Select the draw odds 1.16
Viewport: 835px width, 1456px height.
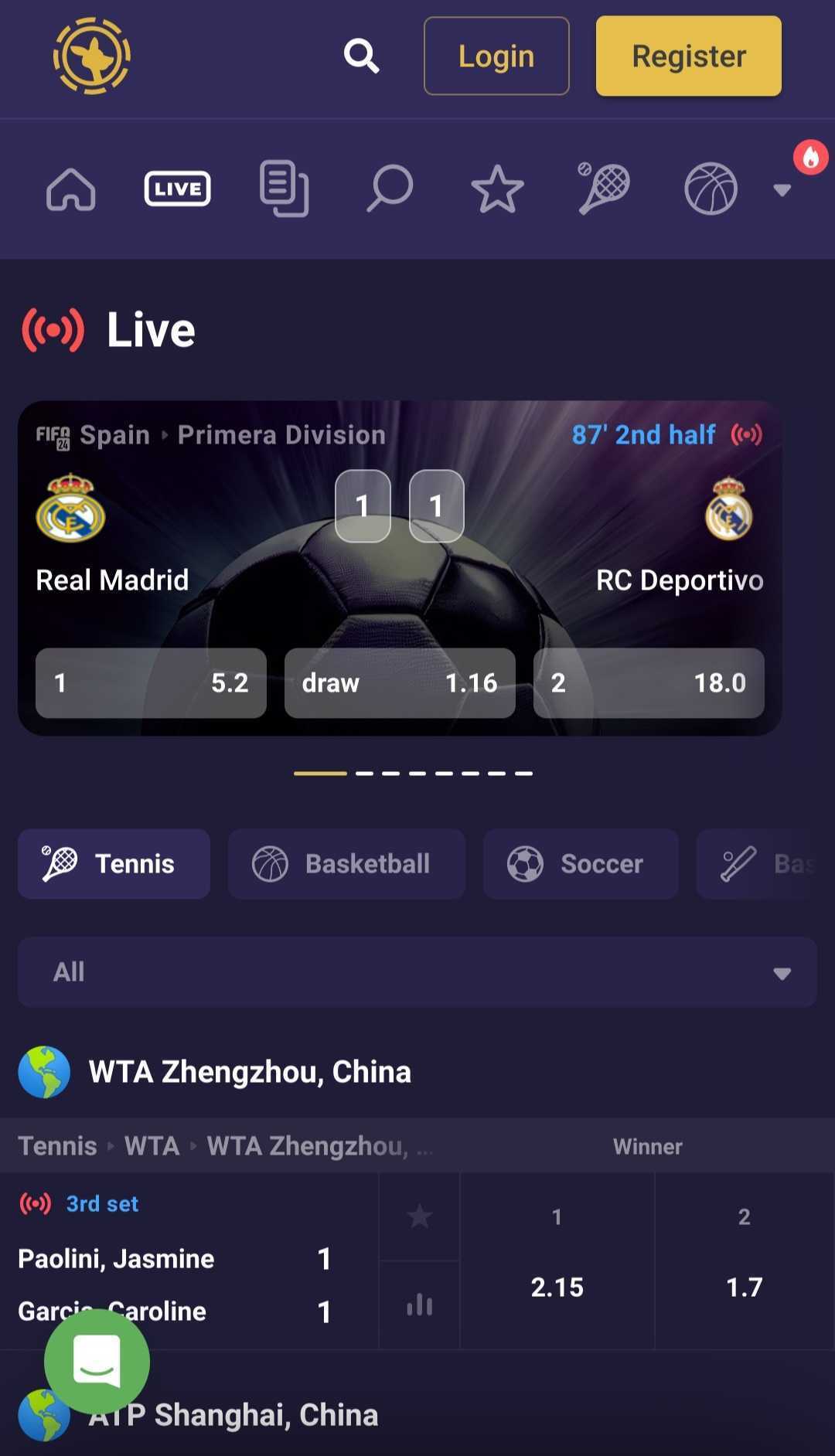(400, 683)
